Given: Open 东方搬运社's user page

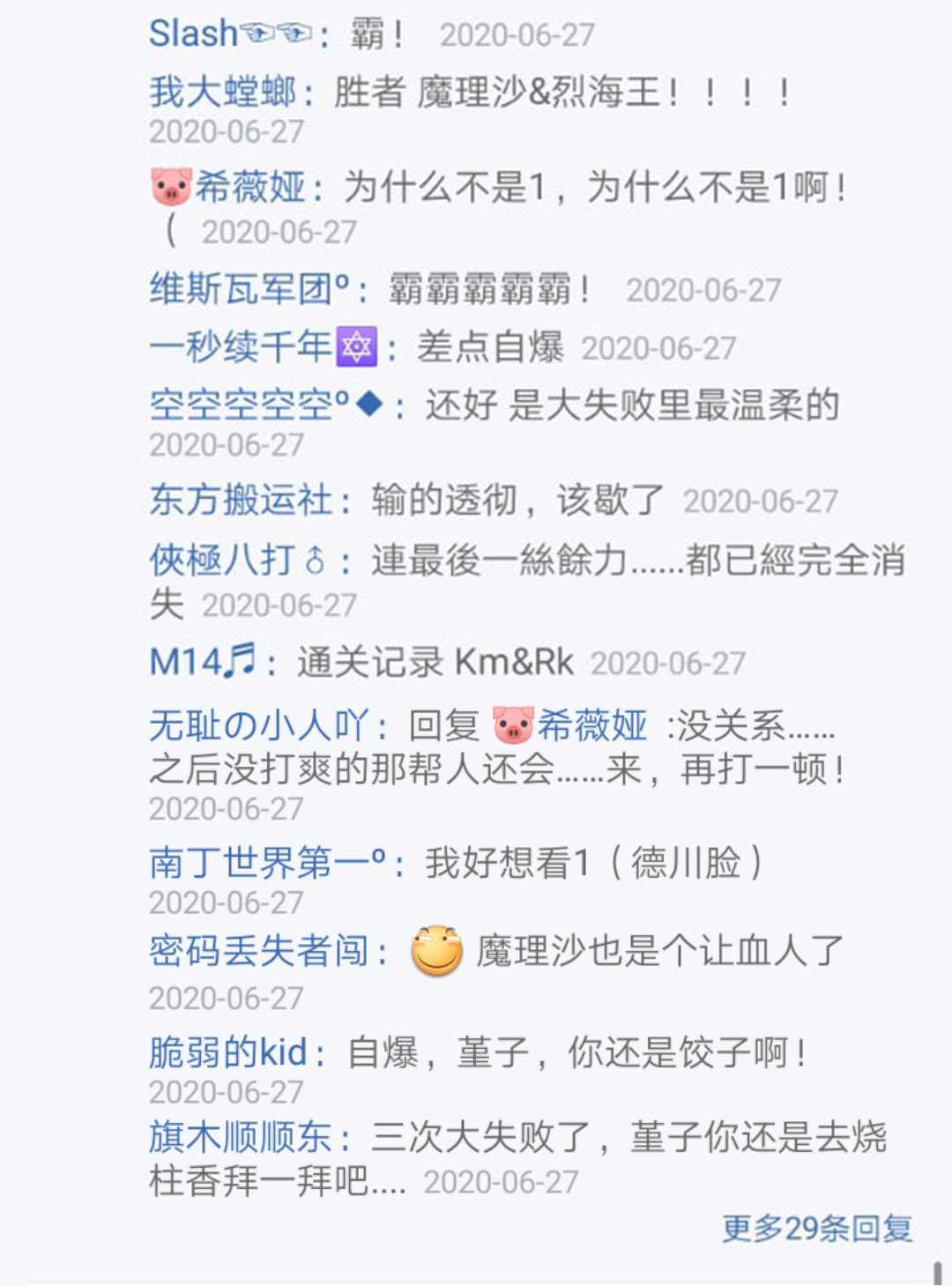Looking at the screenshot, I should coord(240,501).
